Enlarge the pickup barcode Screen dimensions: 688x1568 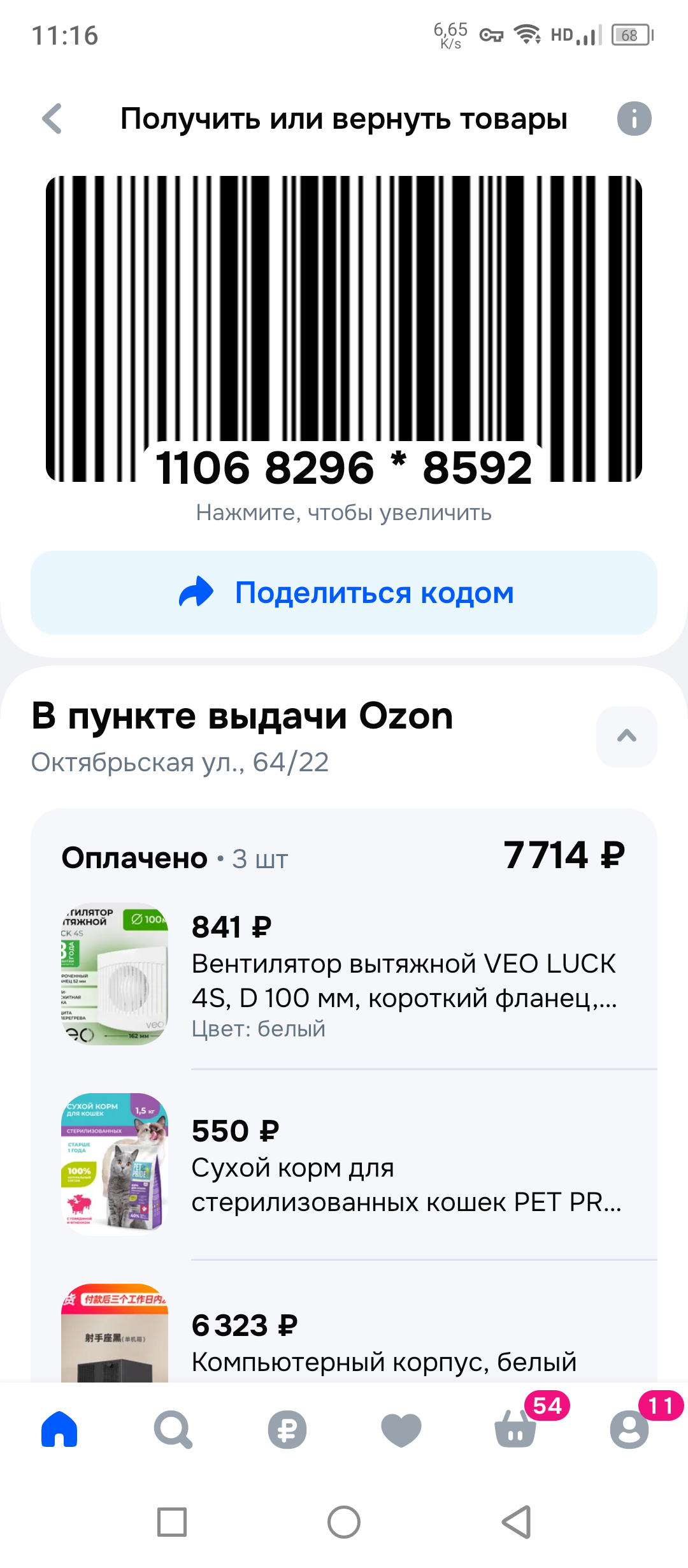[344, 329]
